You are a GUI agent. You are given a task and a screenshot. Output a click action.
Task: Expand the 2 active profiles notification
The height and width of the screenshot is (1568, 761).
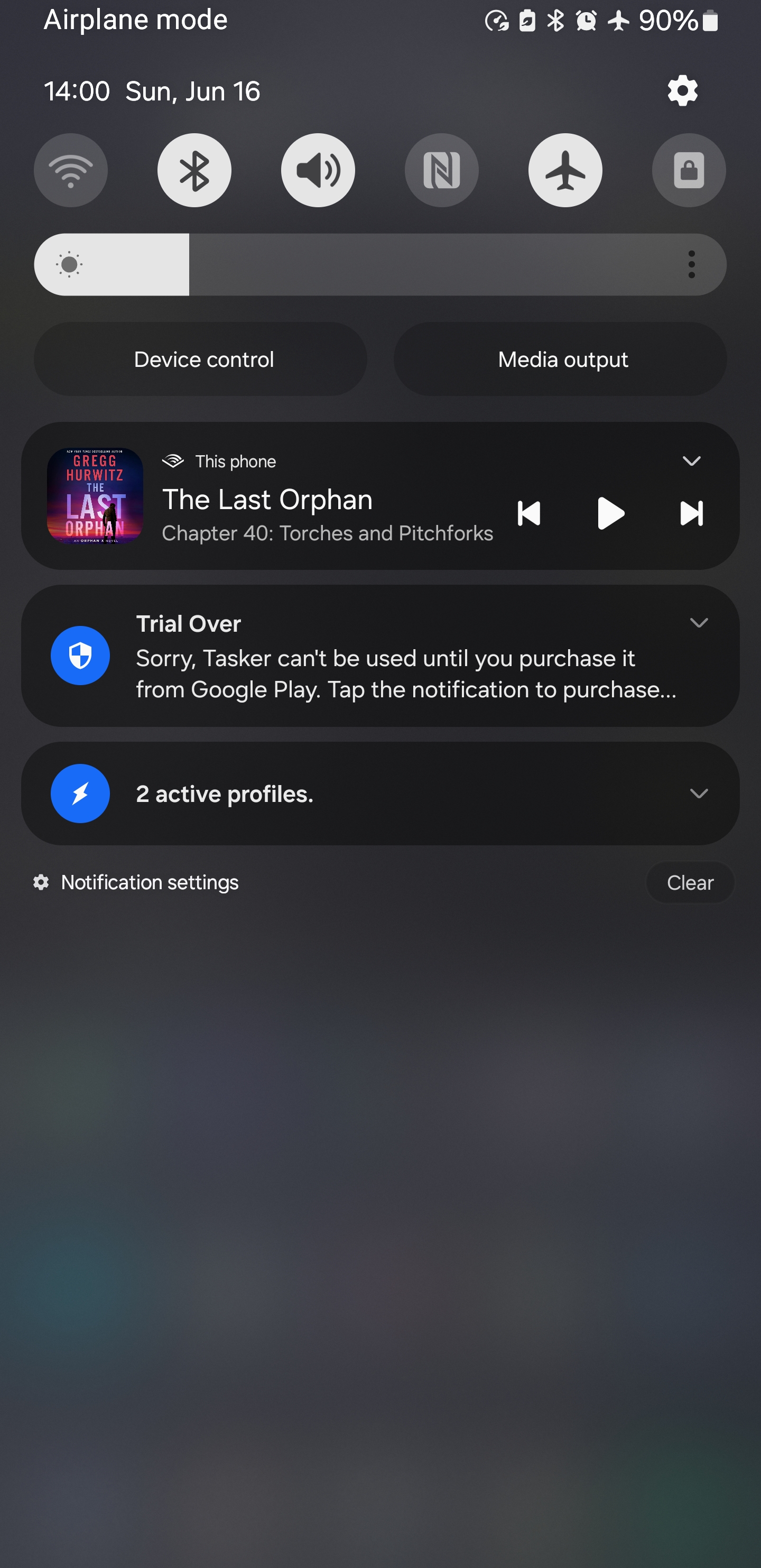click(x=698, y=793)
